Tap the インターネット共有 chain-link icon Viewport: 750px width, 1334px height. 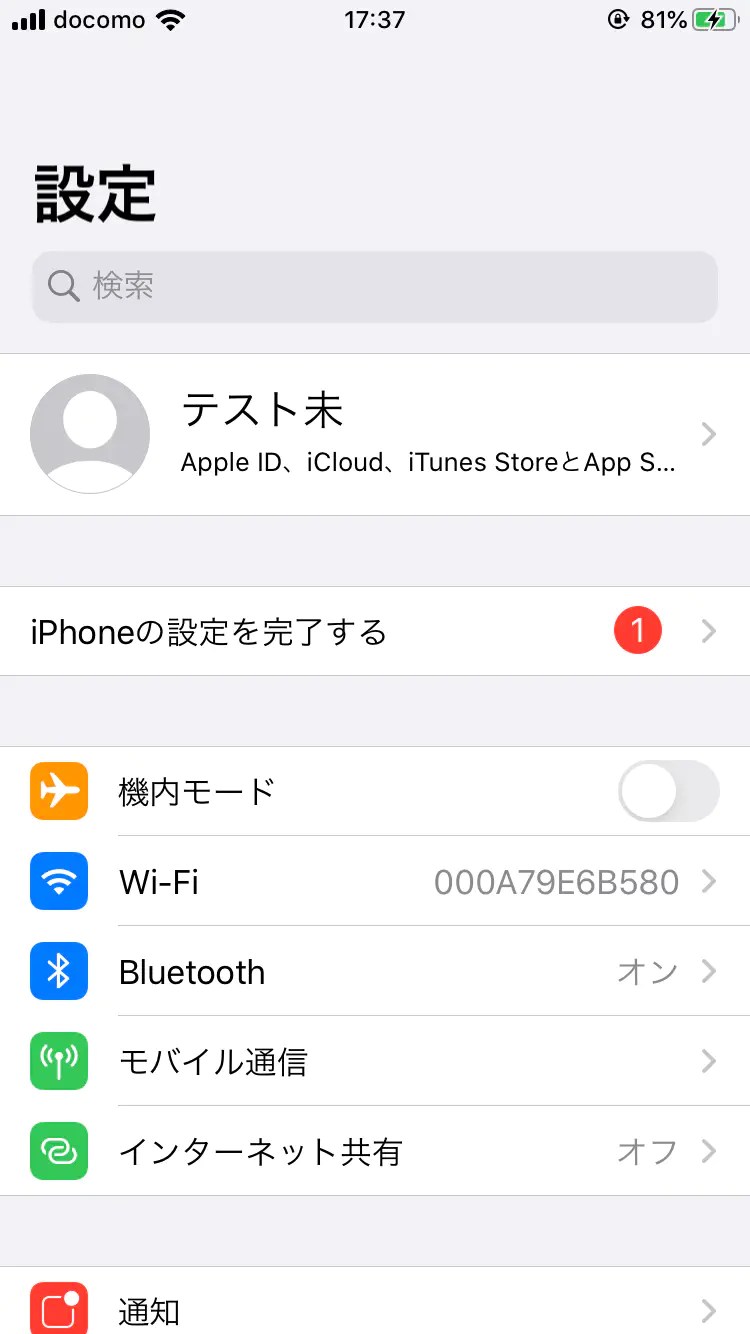click(x=58, y=1151)
